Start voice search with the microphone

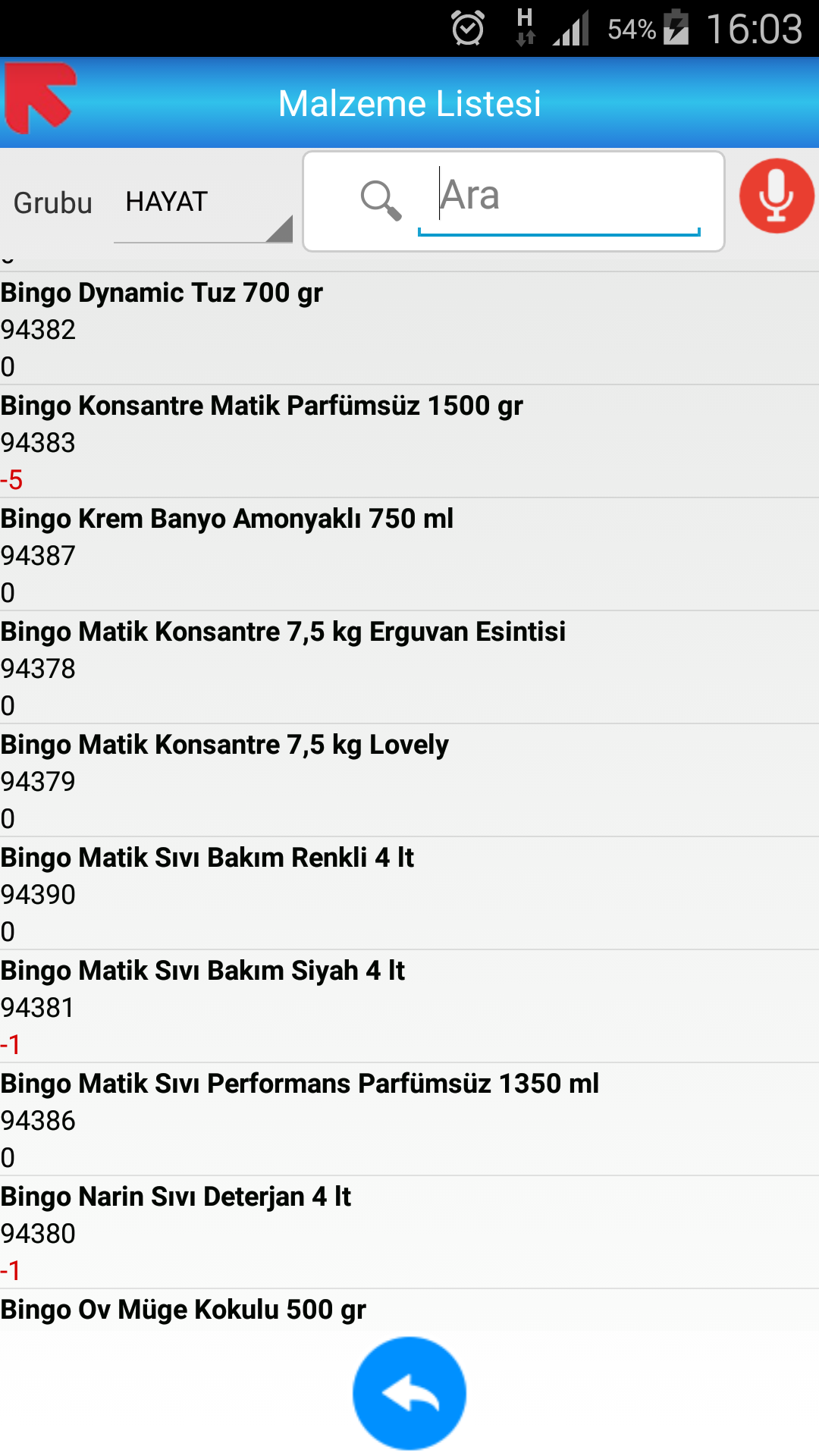tap(777, 196)
